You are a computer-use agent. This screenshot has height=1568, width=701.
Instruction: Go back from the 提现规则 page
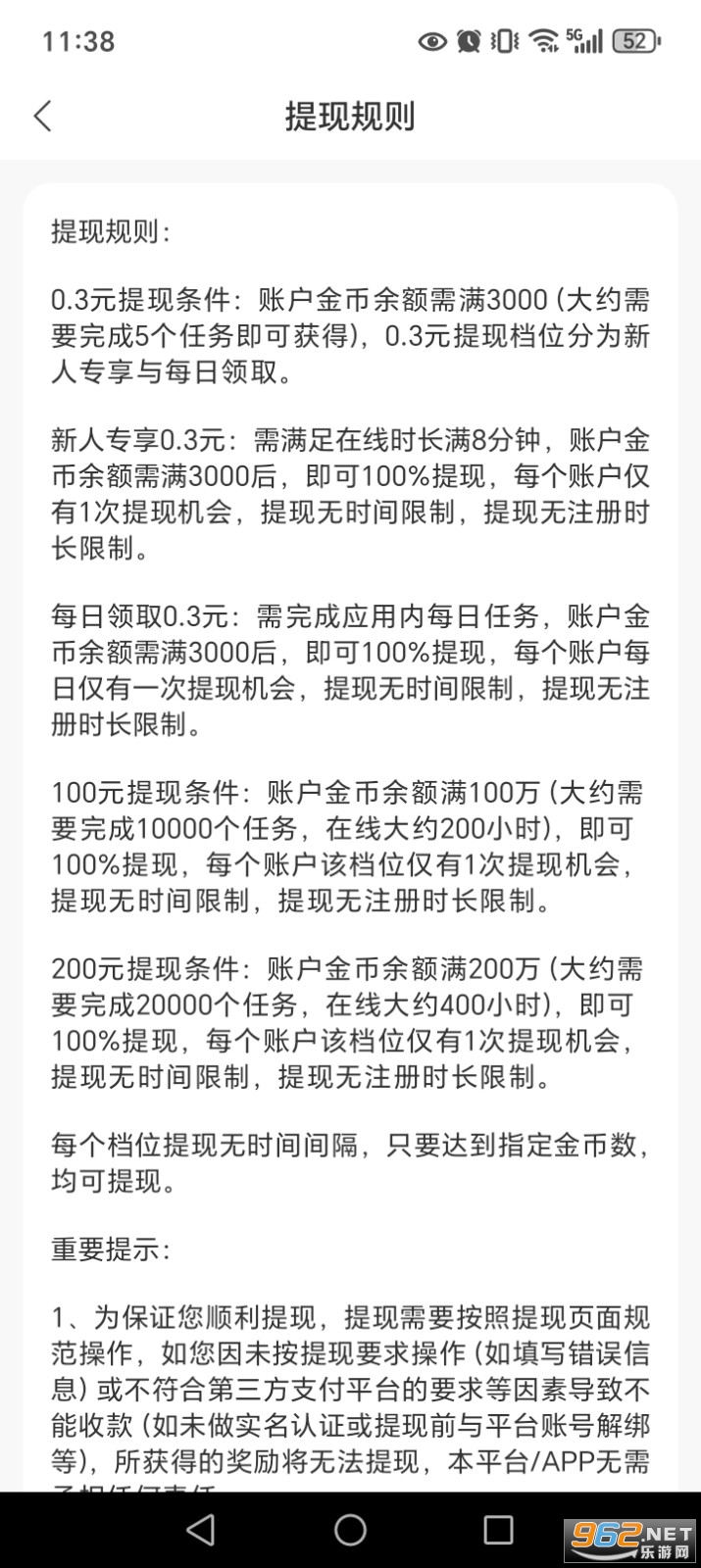pyautogui.click(x=42, y=116)
